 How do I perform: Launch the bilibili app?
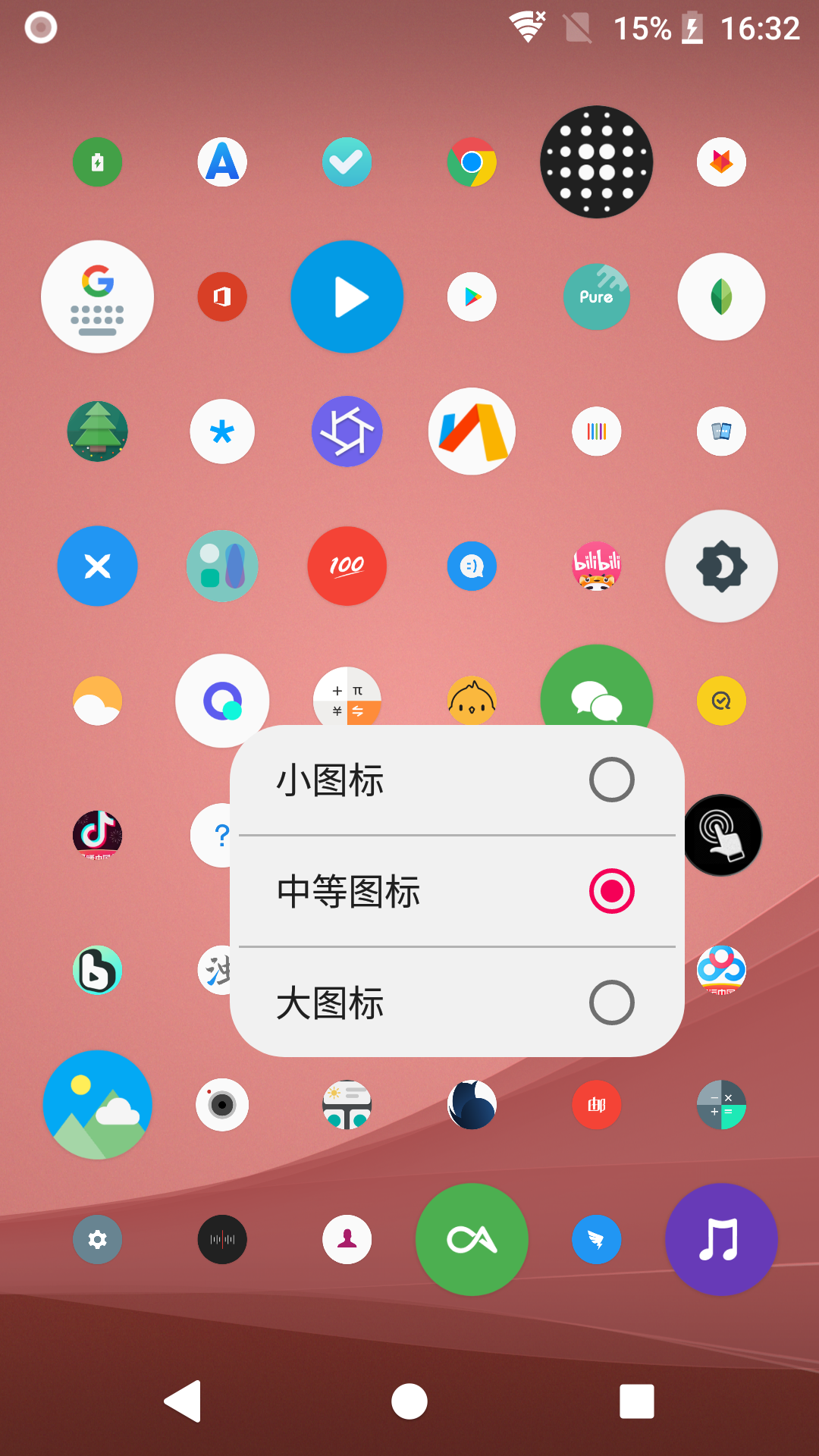[597, 566]
